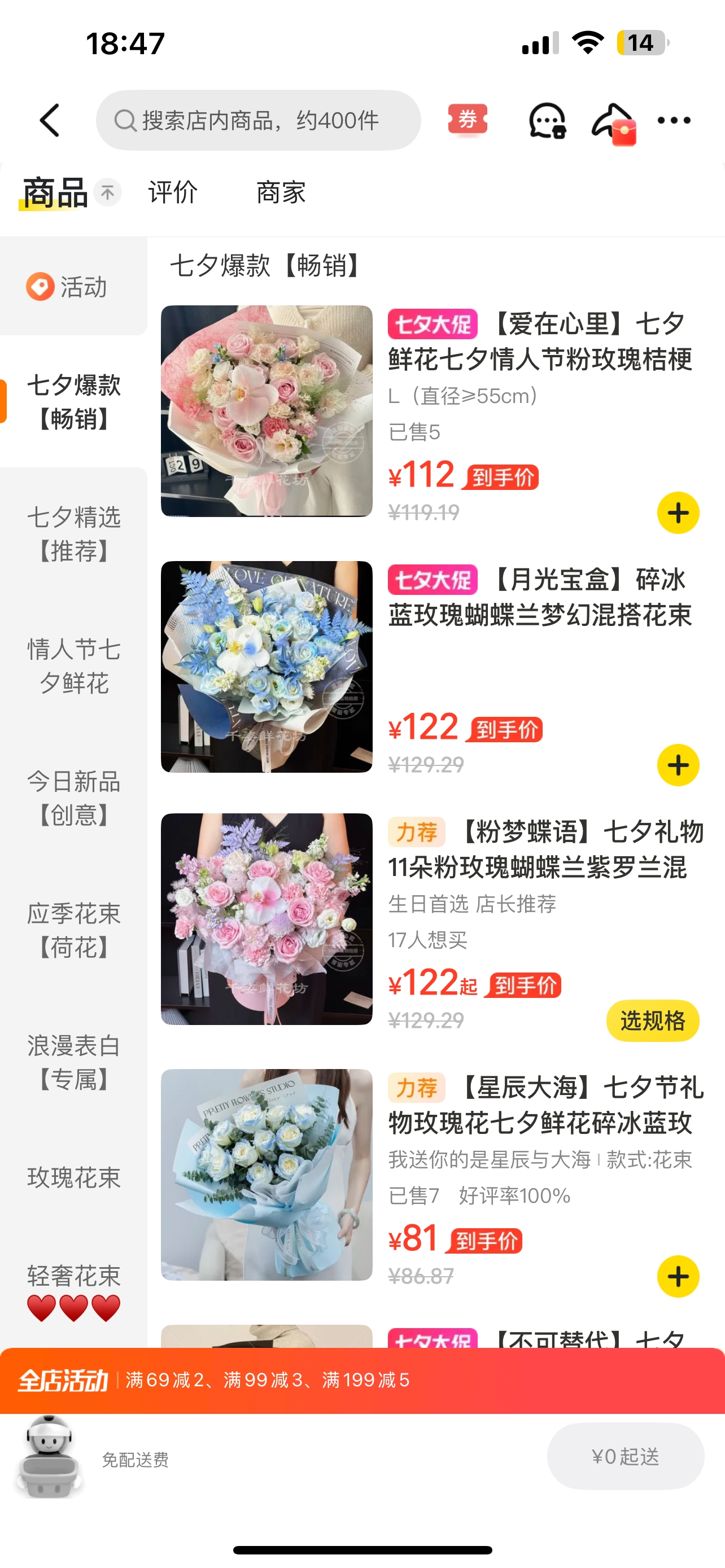Screen dimensions: 725x1568
Task: Add 【爱在心里】 bouquet to cart
Action: coord(678,513)
